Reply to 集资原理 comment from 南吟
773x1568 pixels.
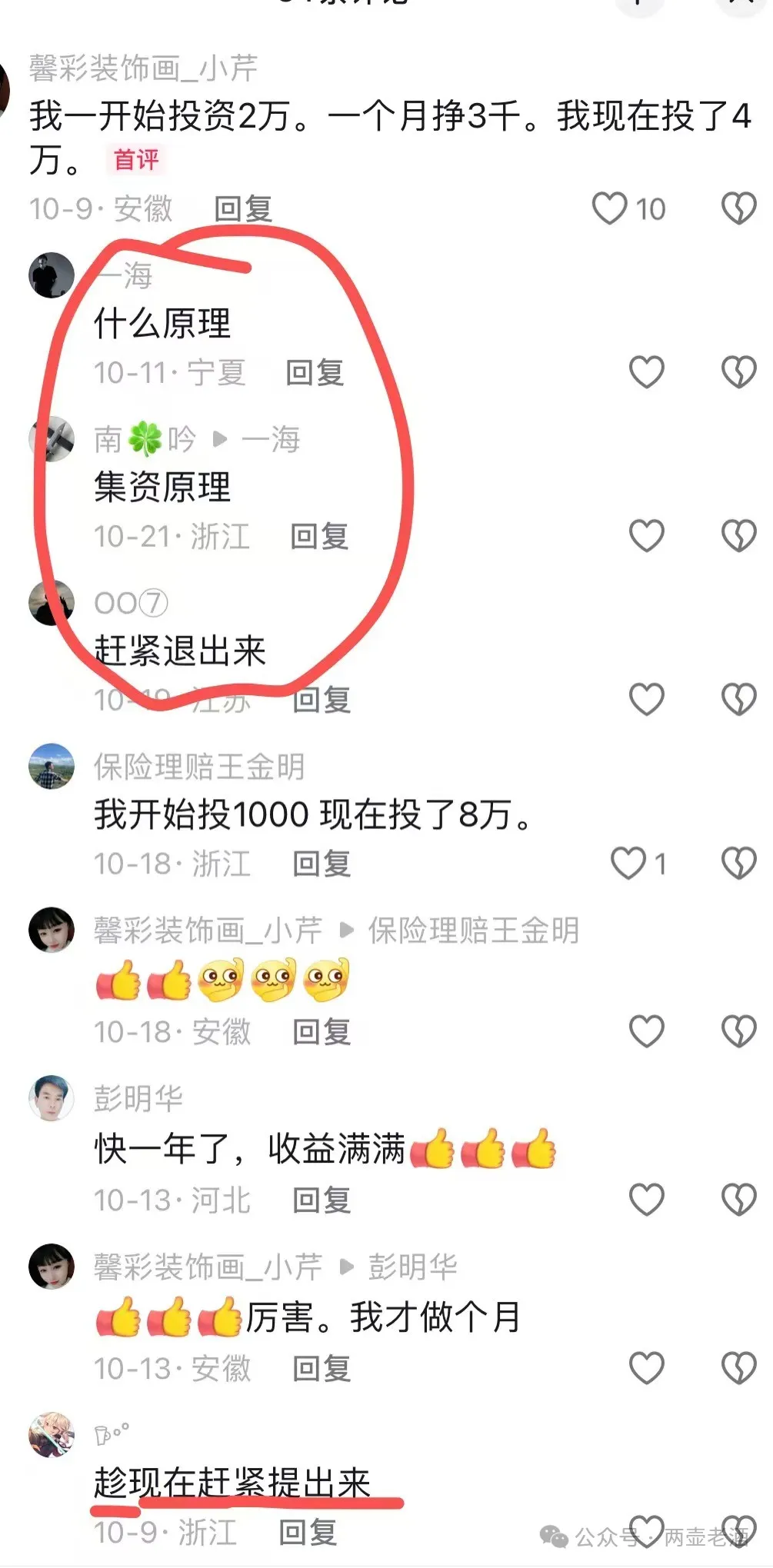pyautogui.click(x=319, y=537)
